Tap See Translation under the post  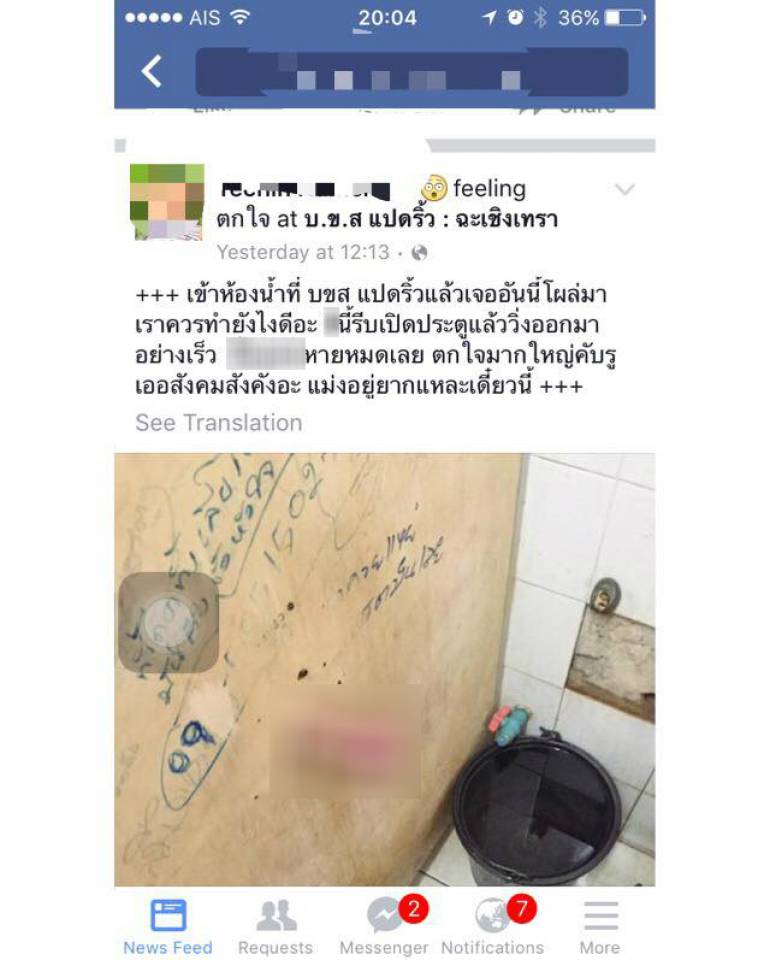pos(218,423)
